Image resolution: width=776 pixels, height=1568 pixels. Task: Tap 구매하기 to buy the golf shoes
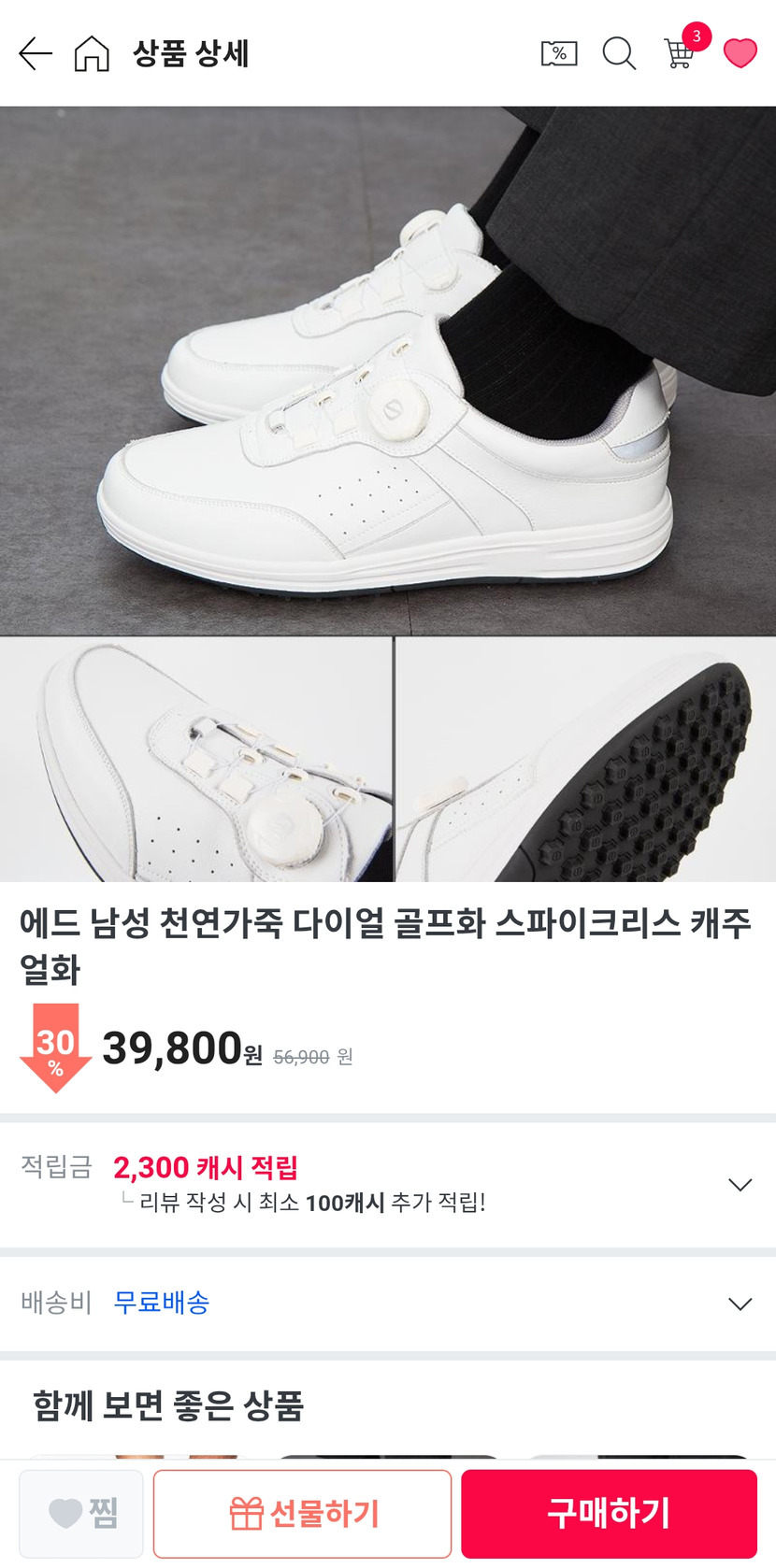(x=609, y=1513)
